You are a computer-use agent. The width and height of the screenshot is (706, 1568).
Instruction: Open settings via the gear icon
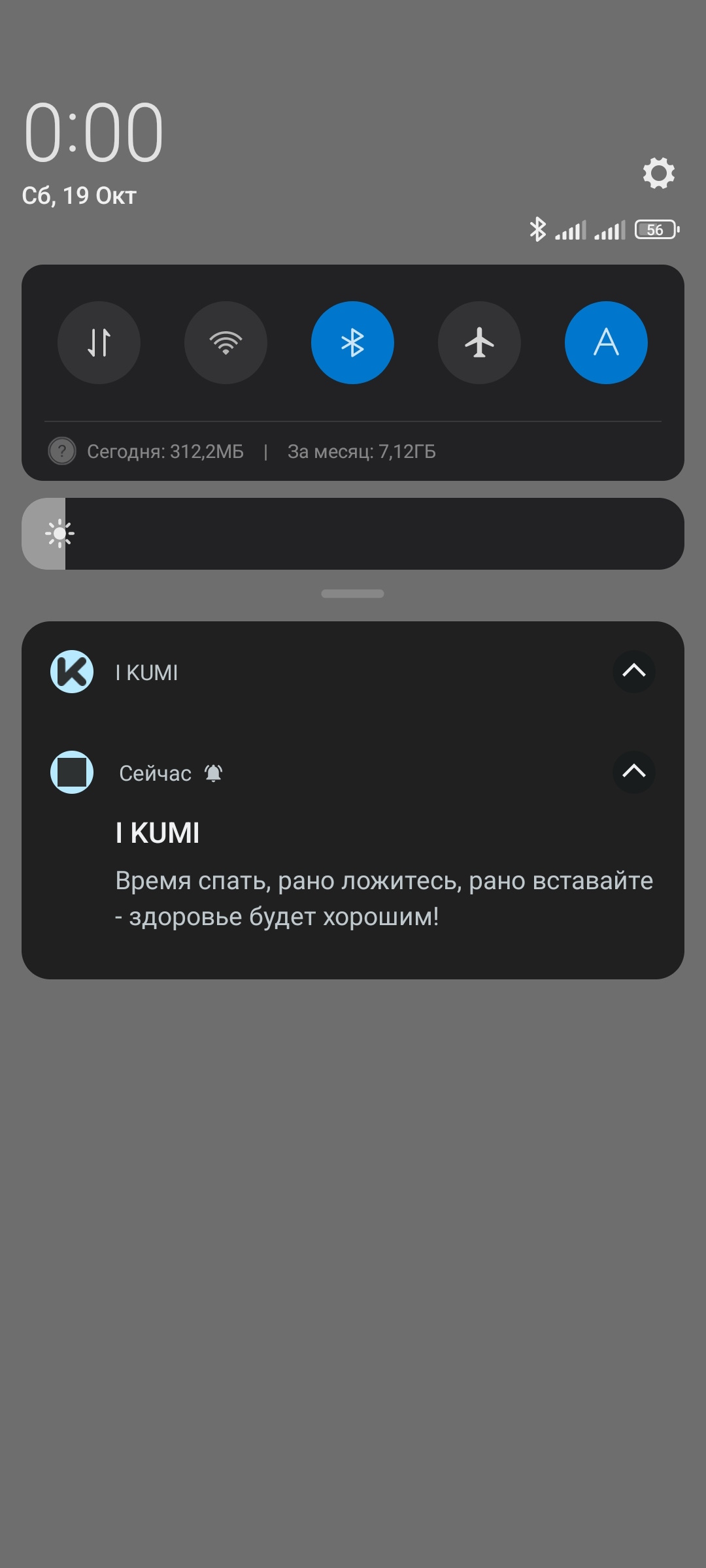658,173
